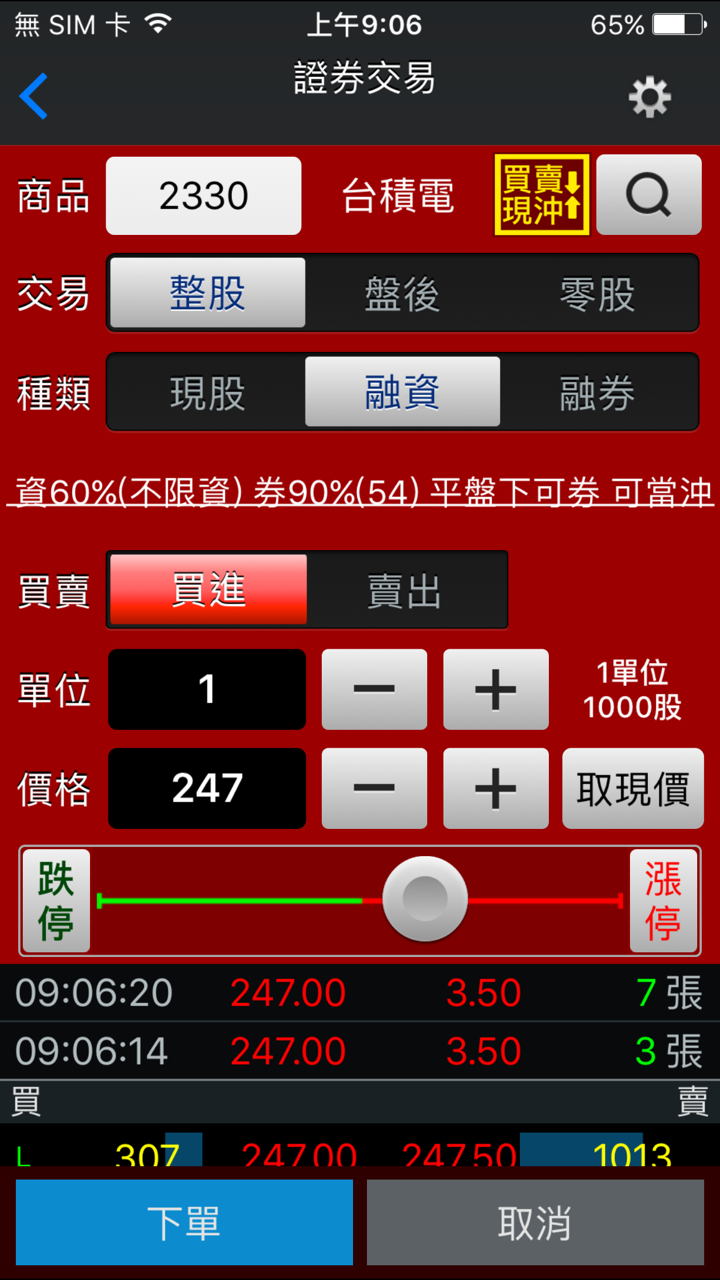Cancel the order with 取消
This screenshot has height=1280, width=720.
[x=535, y=1223]
